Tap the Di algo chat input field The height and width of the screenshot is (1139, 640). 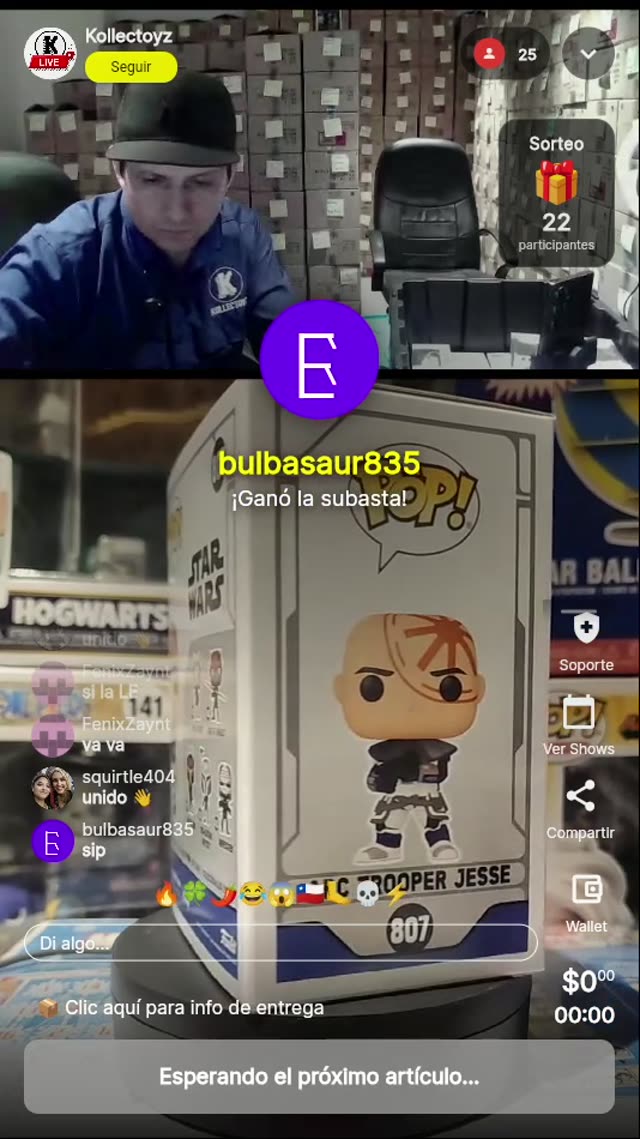click(280, 942)
